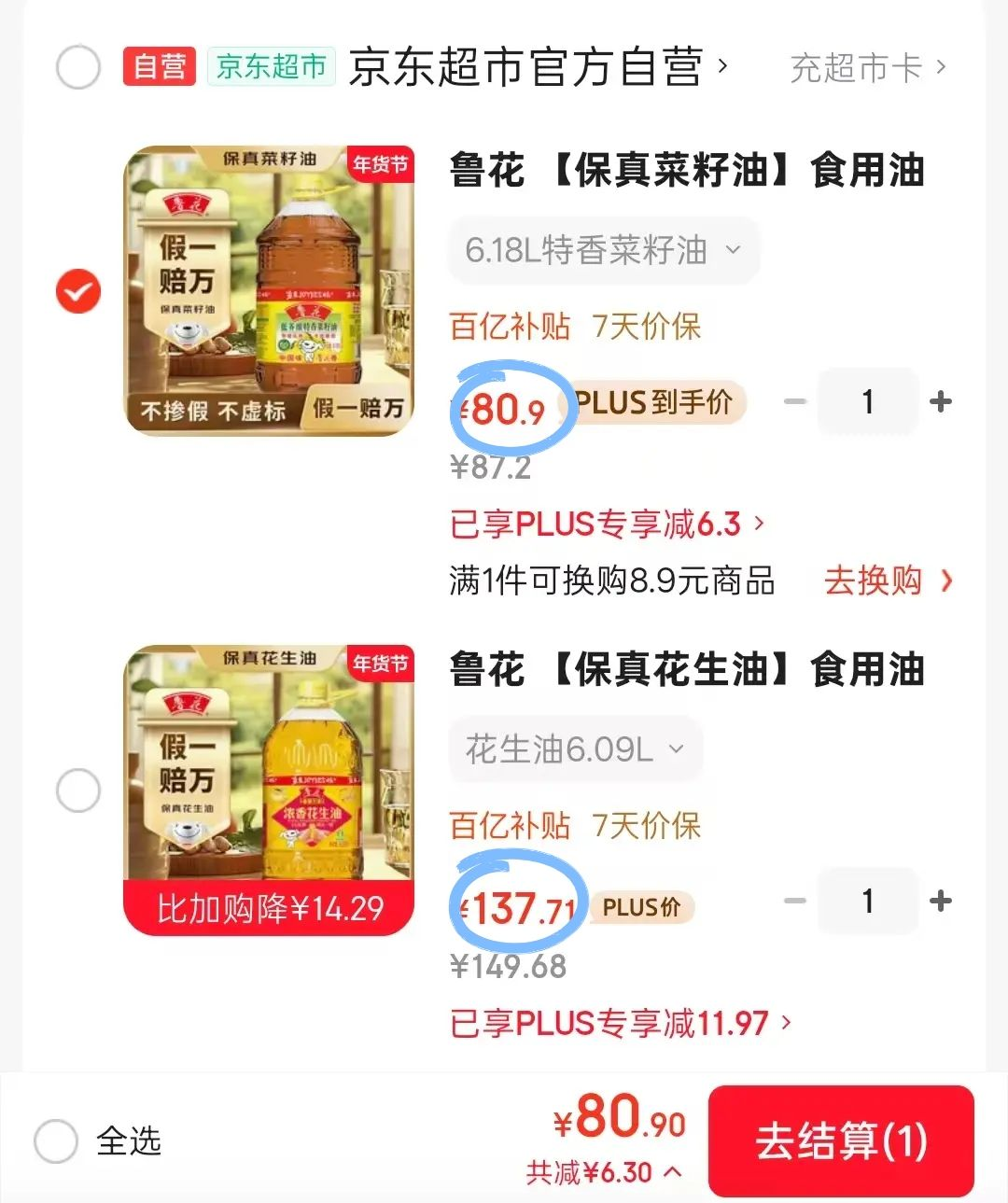Toggle the 全选 select-all checkbox
Viewport: 1008px width, 1203px height.
pos(56,1140)
